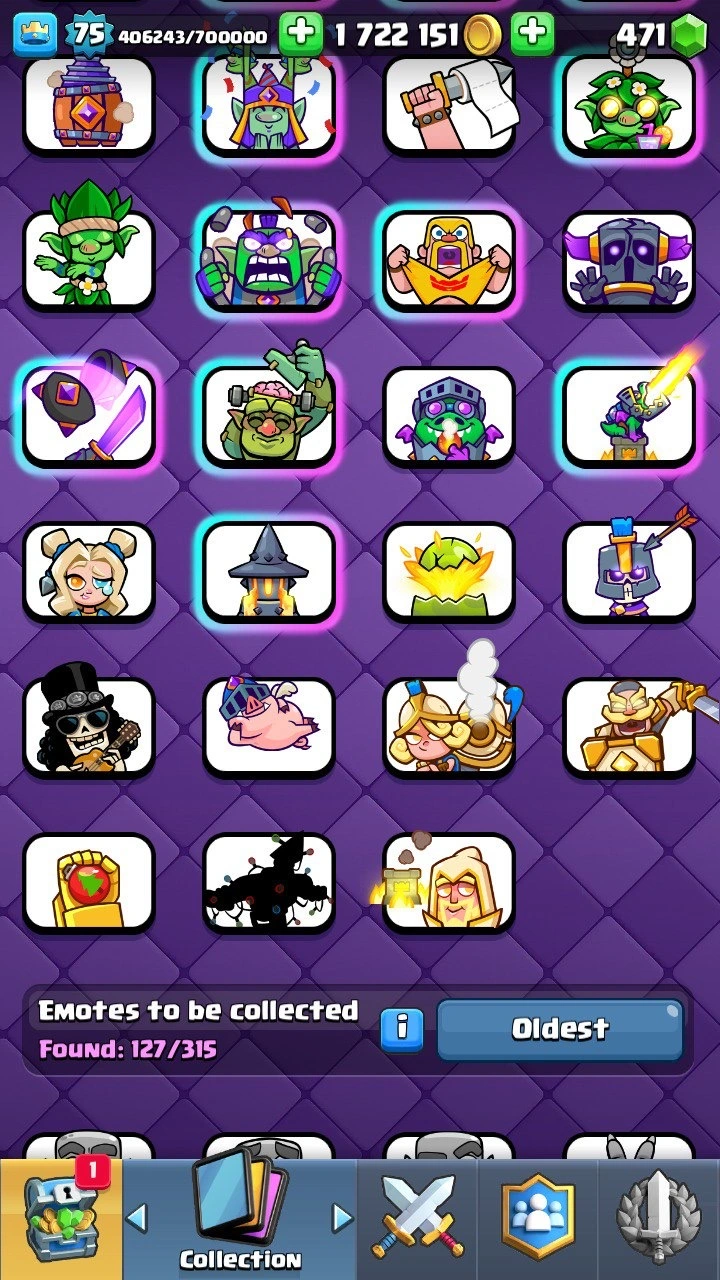Select the angry green goblin brawler emote
Image resolution: width=720 pixels, height=1280 pixels.
click(x=268, y=260)
